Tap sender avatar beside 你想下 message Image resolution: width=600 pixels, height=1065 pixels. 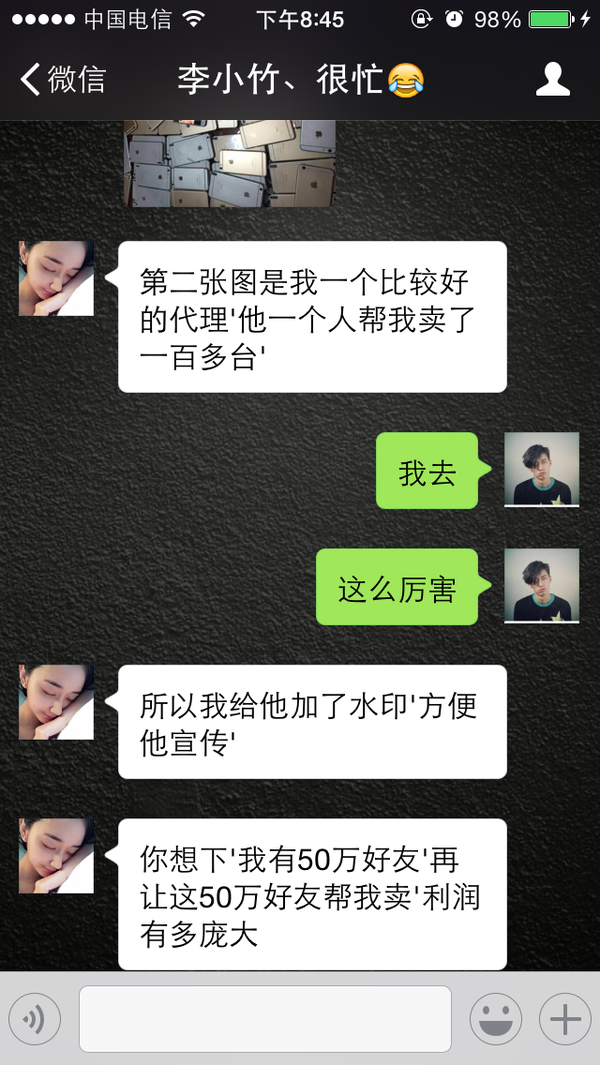56,856
